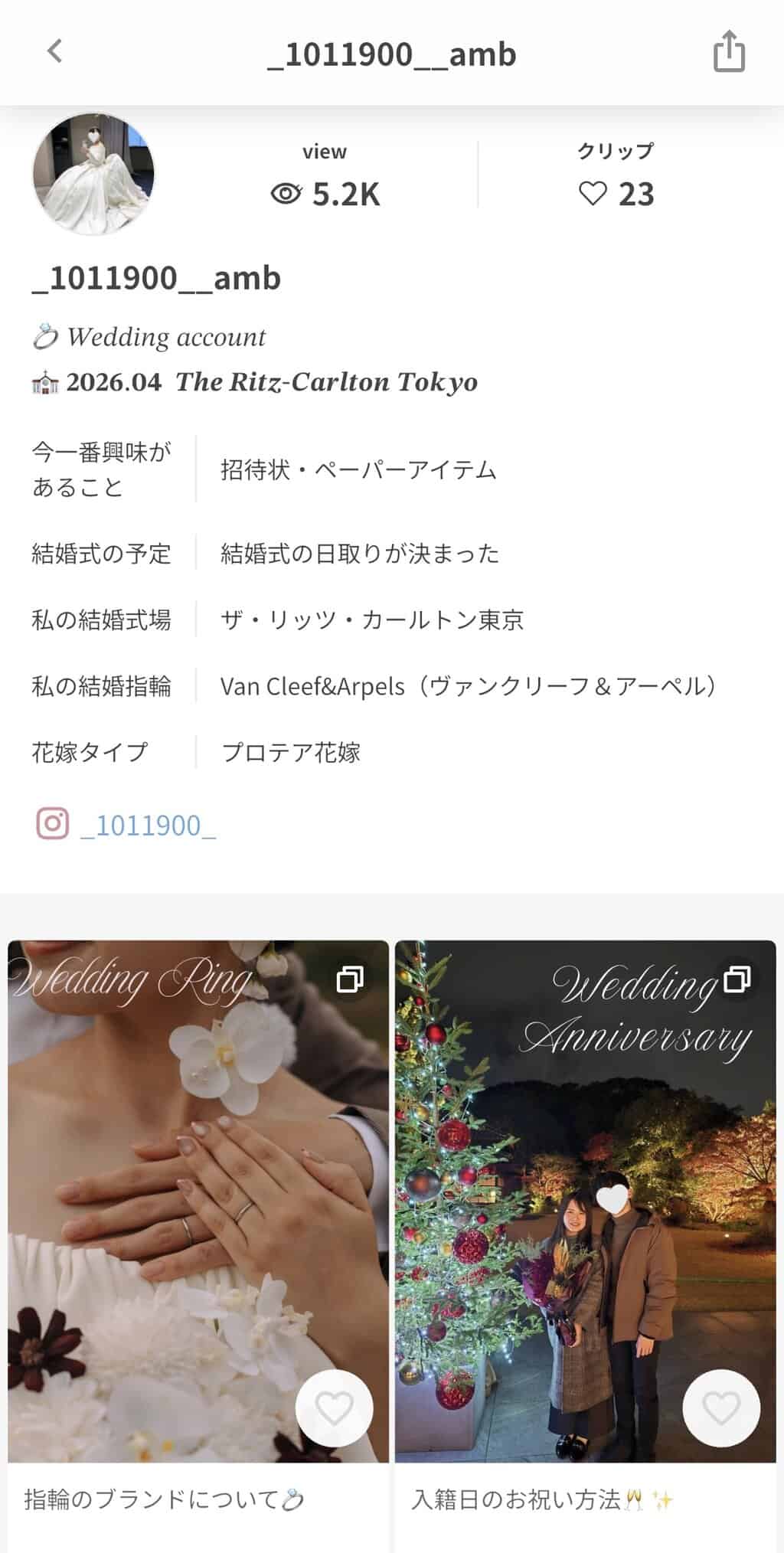Clip the Wedding Anniversary post with heart
This screenshot has width=784, height=1553.
pos(721,1408)
